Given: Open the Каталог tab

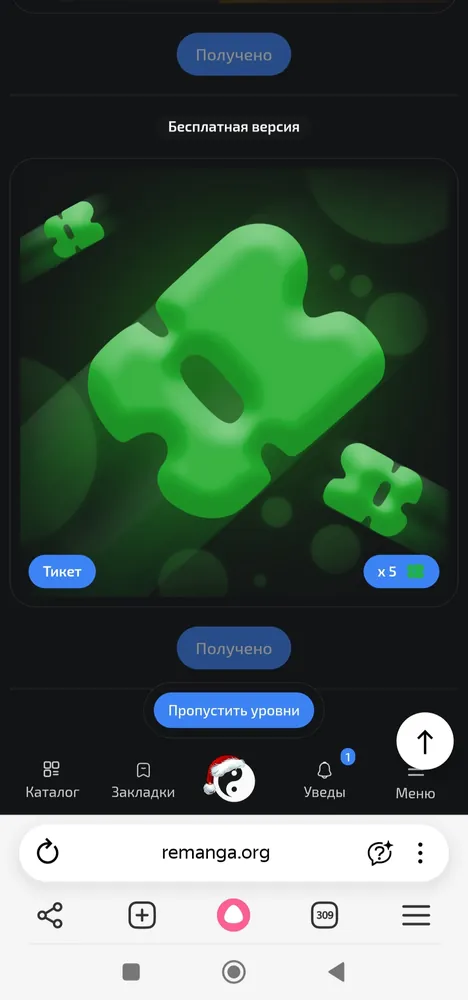Looking at the screenshot, I should [52, 780].
